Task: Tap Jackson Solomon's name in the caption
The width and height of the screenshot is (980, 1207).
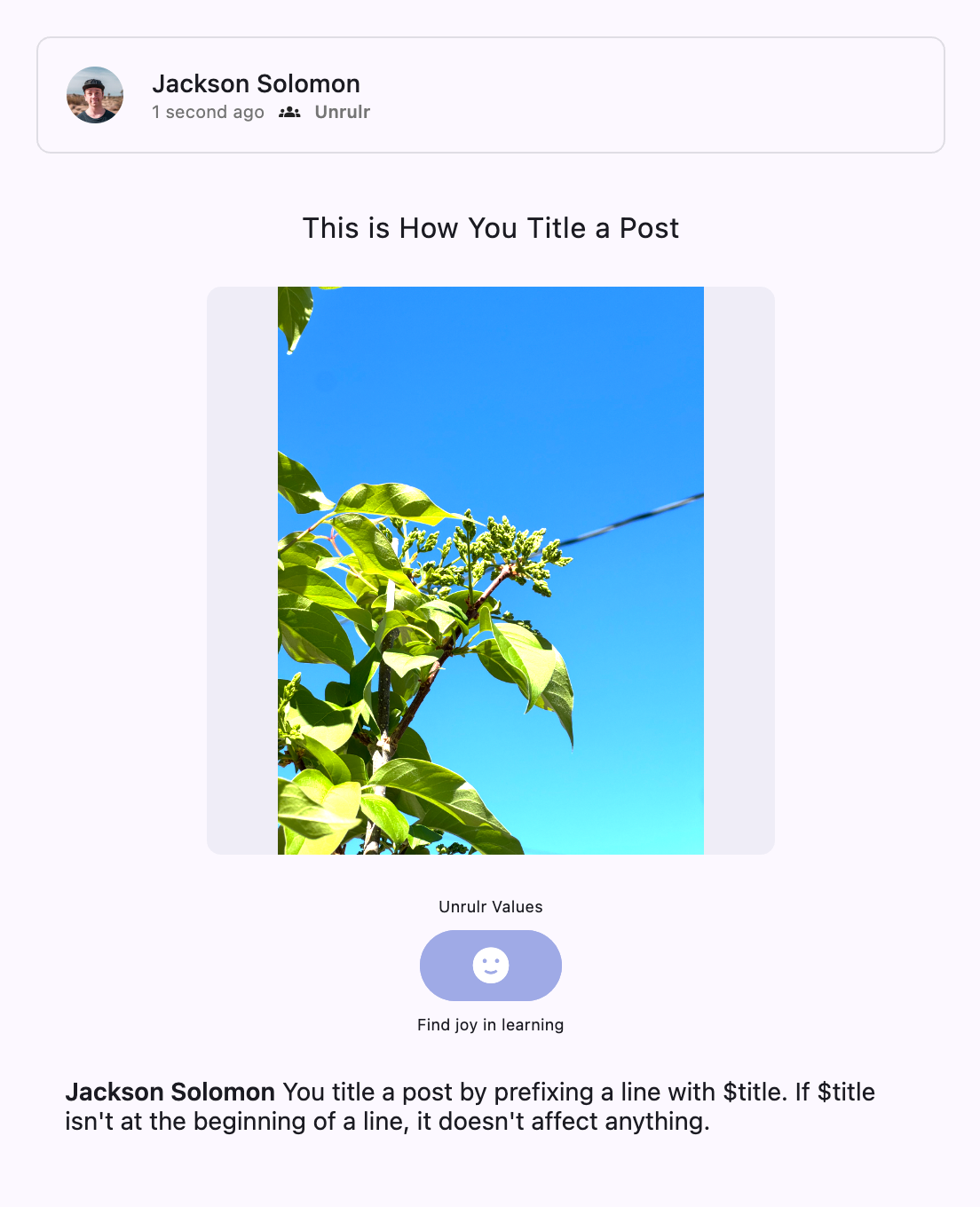Action: tap(170, 1092)
